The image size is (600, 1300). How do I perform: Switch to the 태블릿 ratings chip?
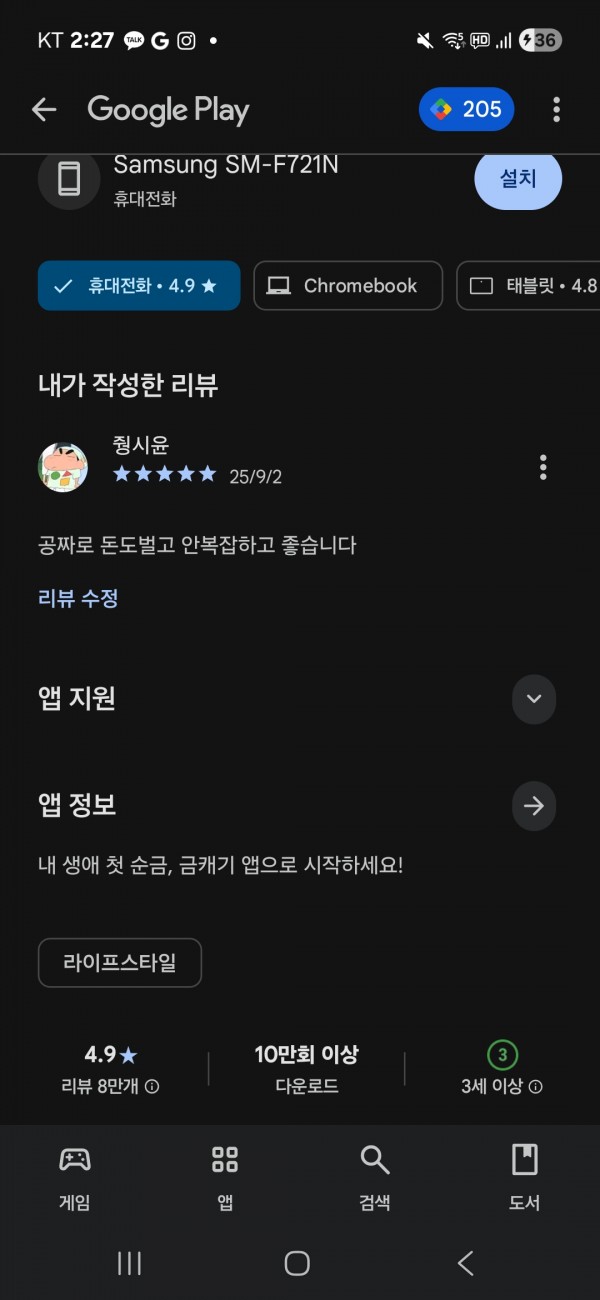click(x=528, y=286)
